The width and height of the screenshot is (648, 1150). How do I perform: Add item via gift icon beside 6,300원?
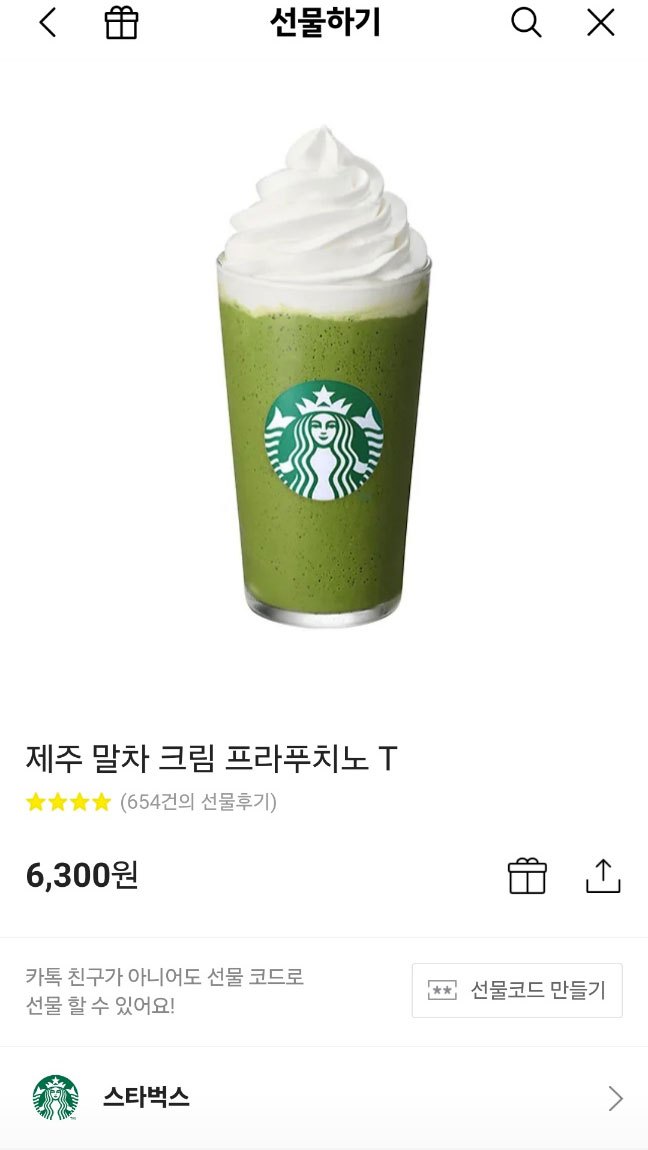[x=527, y=876]
